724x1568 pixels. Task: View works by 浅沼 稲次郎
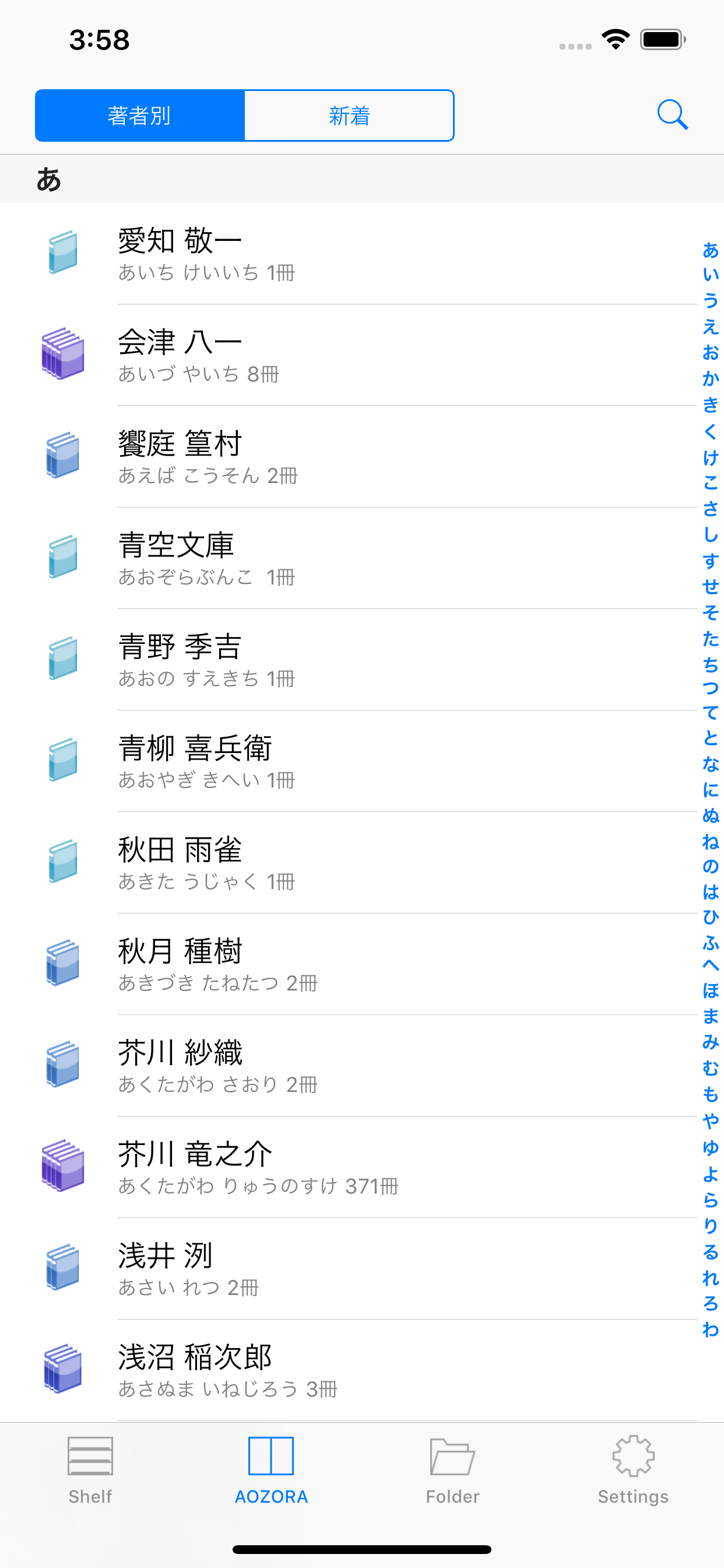pyautogui.click(x=365, y=1371)
